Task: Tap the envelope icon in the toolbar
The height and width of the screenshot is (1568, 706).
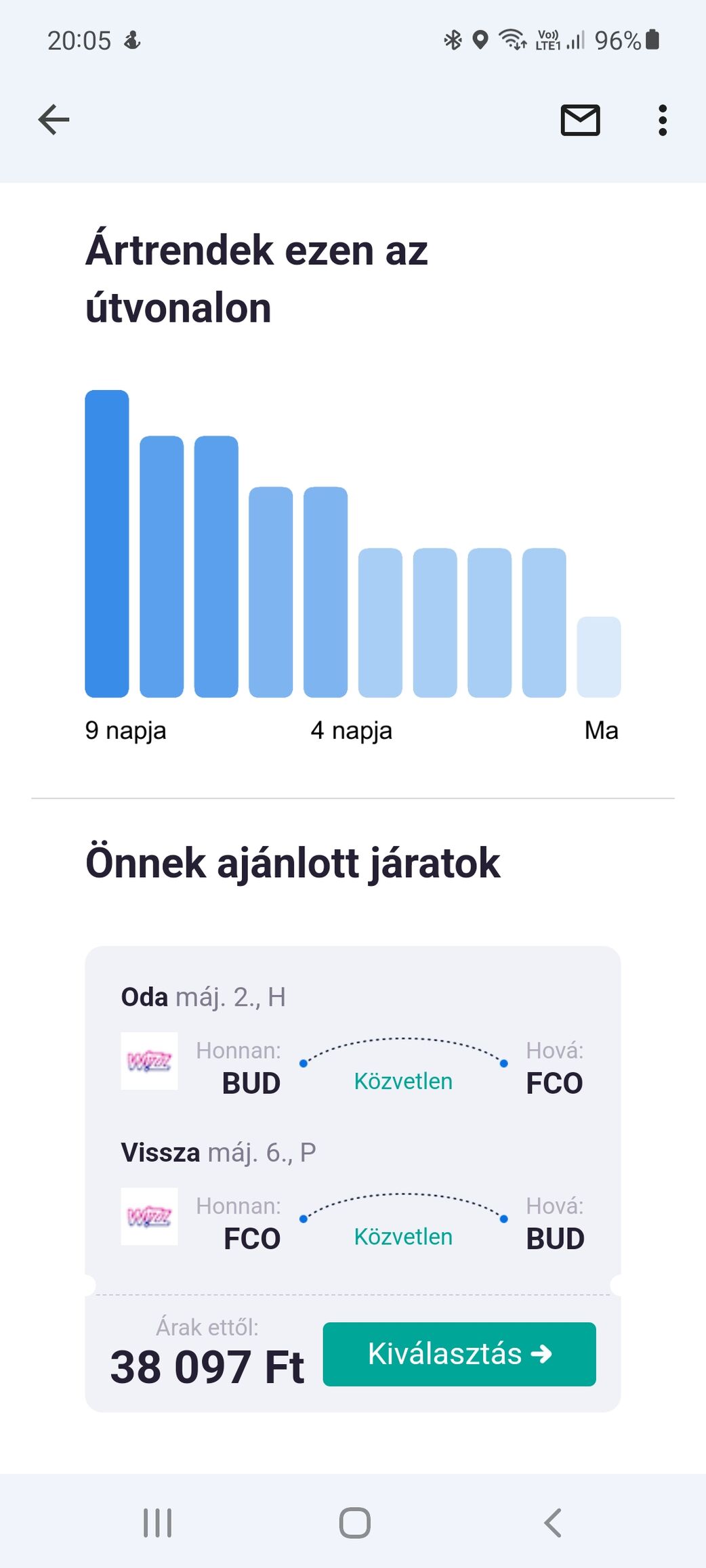Action: [580, 120]
